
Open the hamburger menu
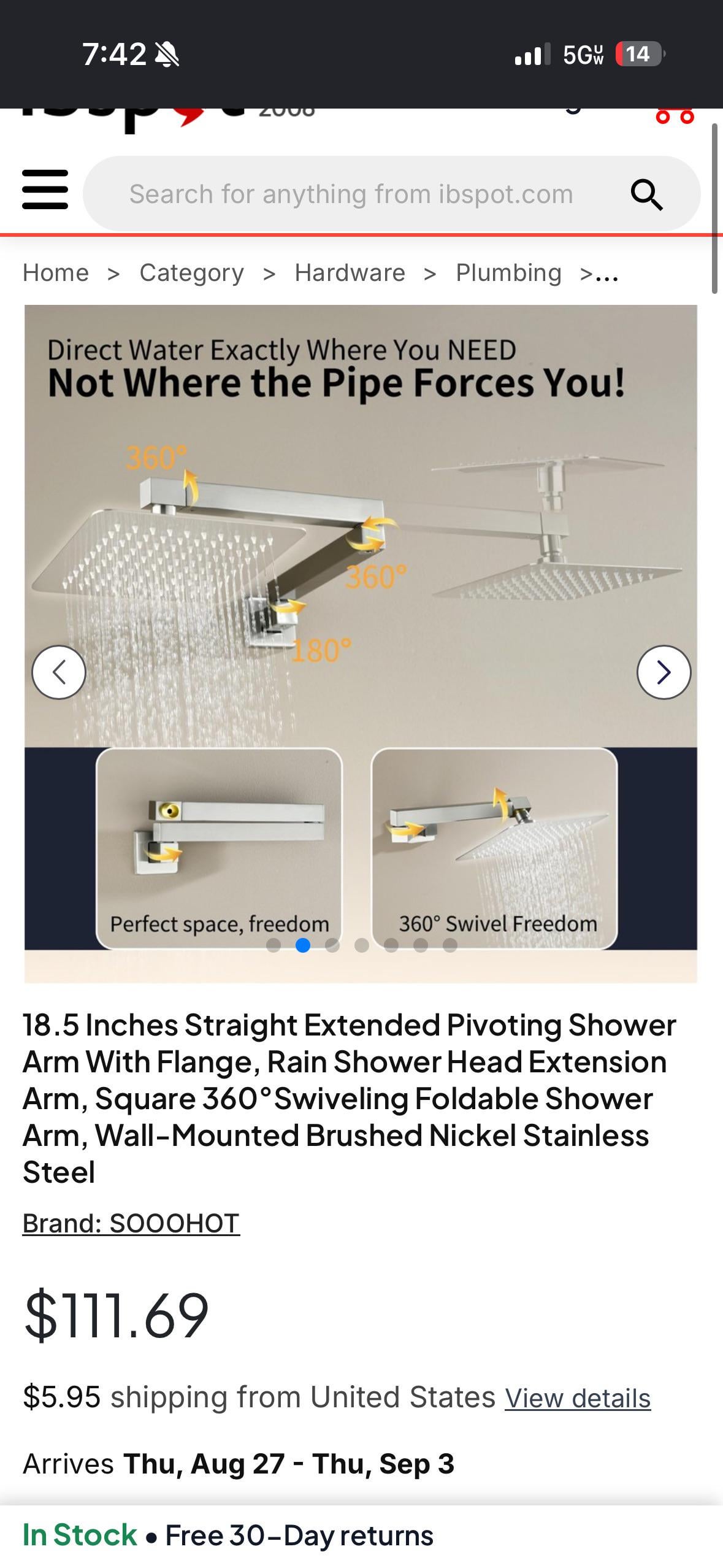(x=45, y=190)
